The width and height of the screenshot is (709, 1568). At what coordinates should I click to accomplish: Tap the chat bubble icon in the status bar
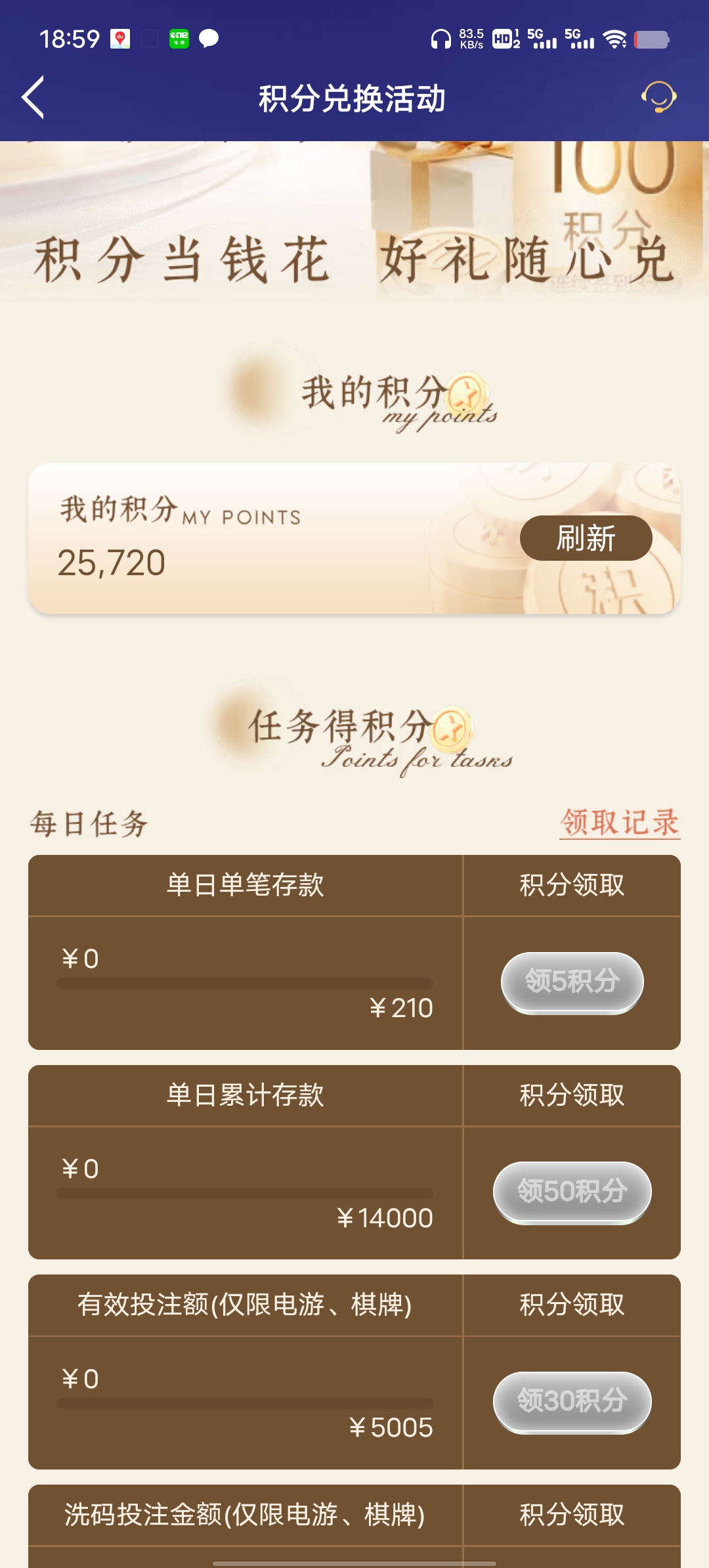tap(209, 39)
